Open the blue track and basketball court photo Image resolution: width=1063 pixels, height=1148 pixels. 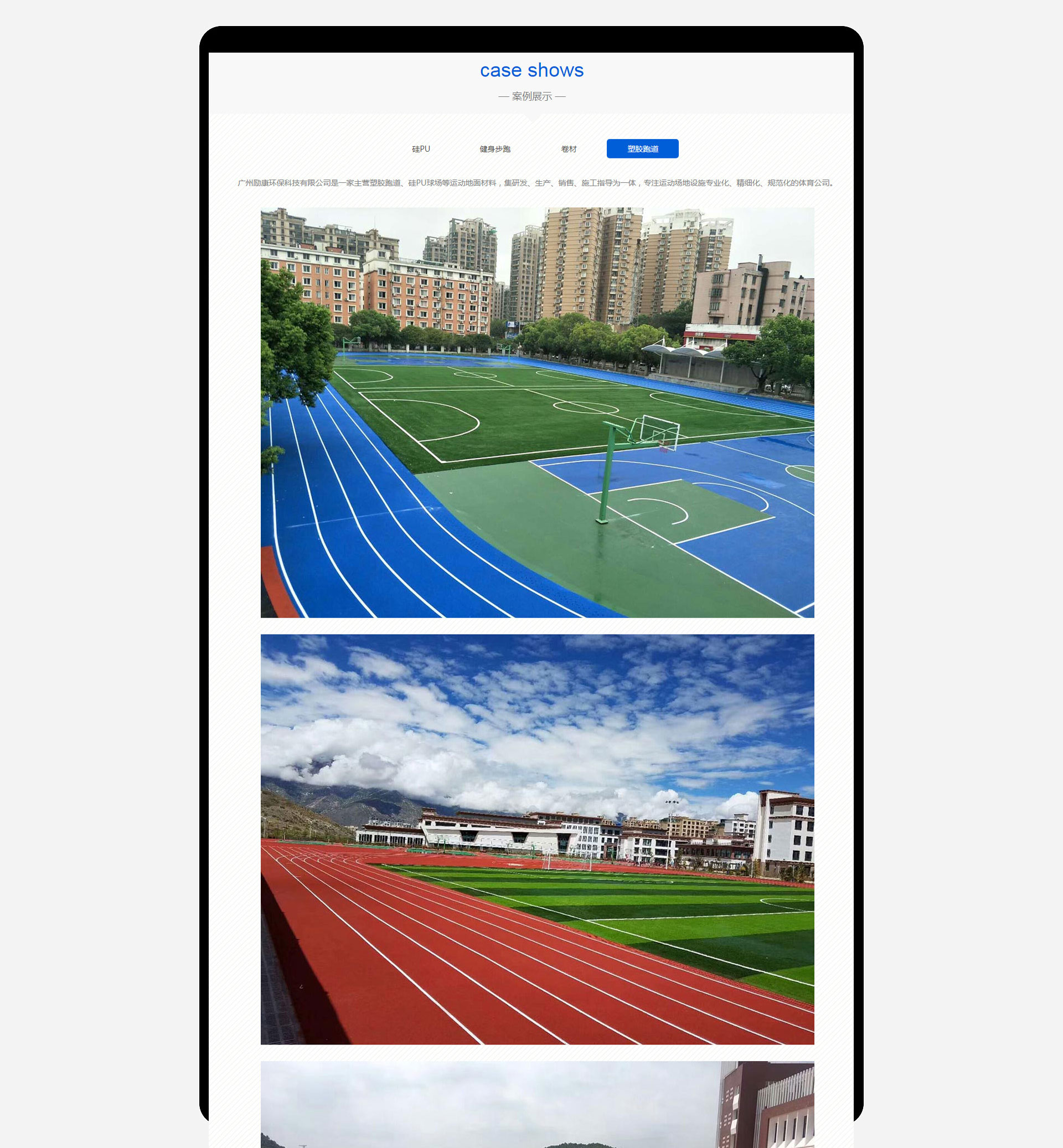click(x=536, y=412)
